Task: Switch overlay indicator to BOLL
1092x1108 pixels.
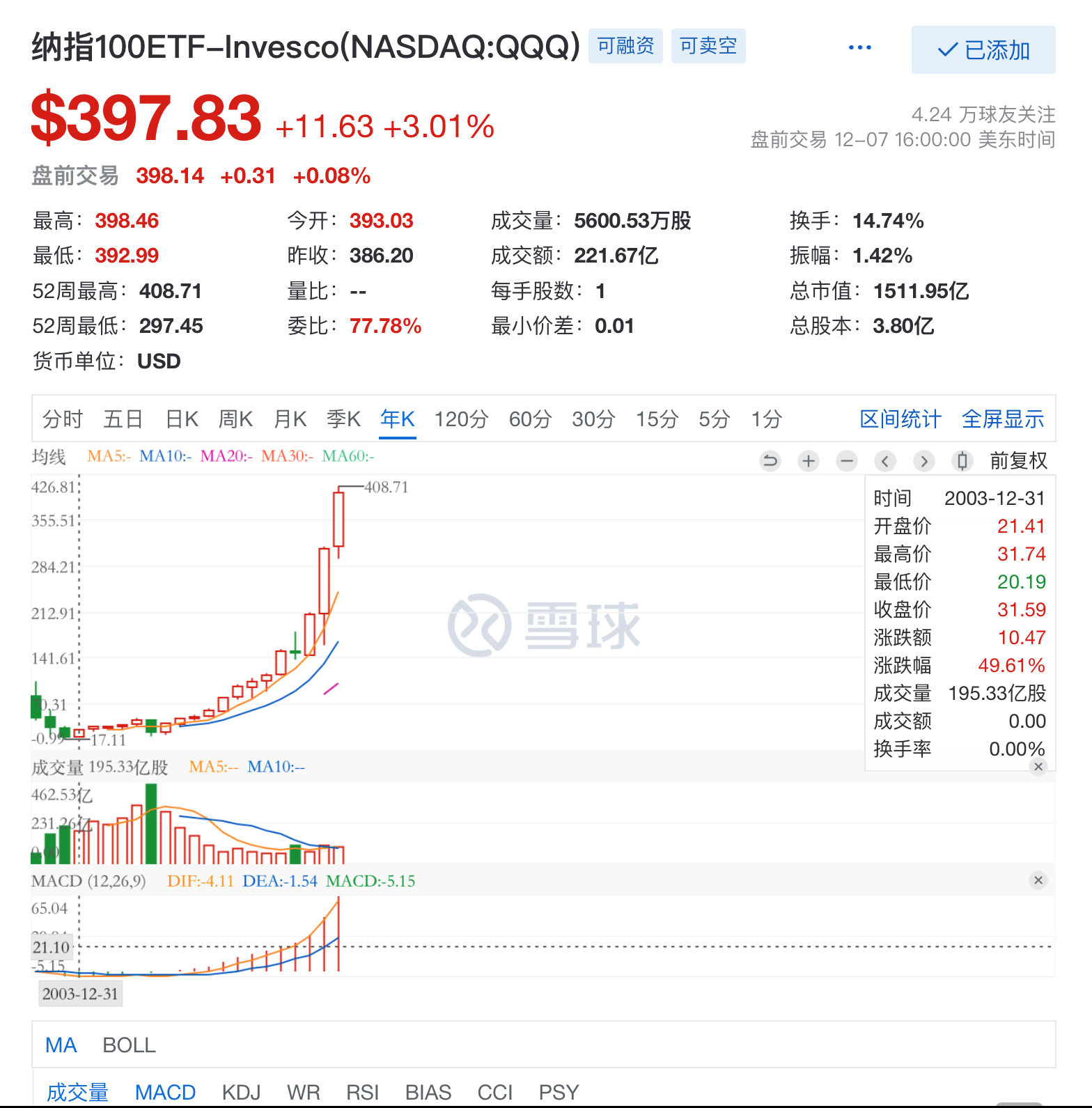Action: tap(129, 1045)
